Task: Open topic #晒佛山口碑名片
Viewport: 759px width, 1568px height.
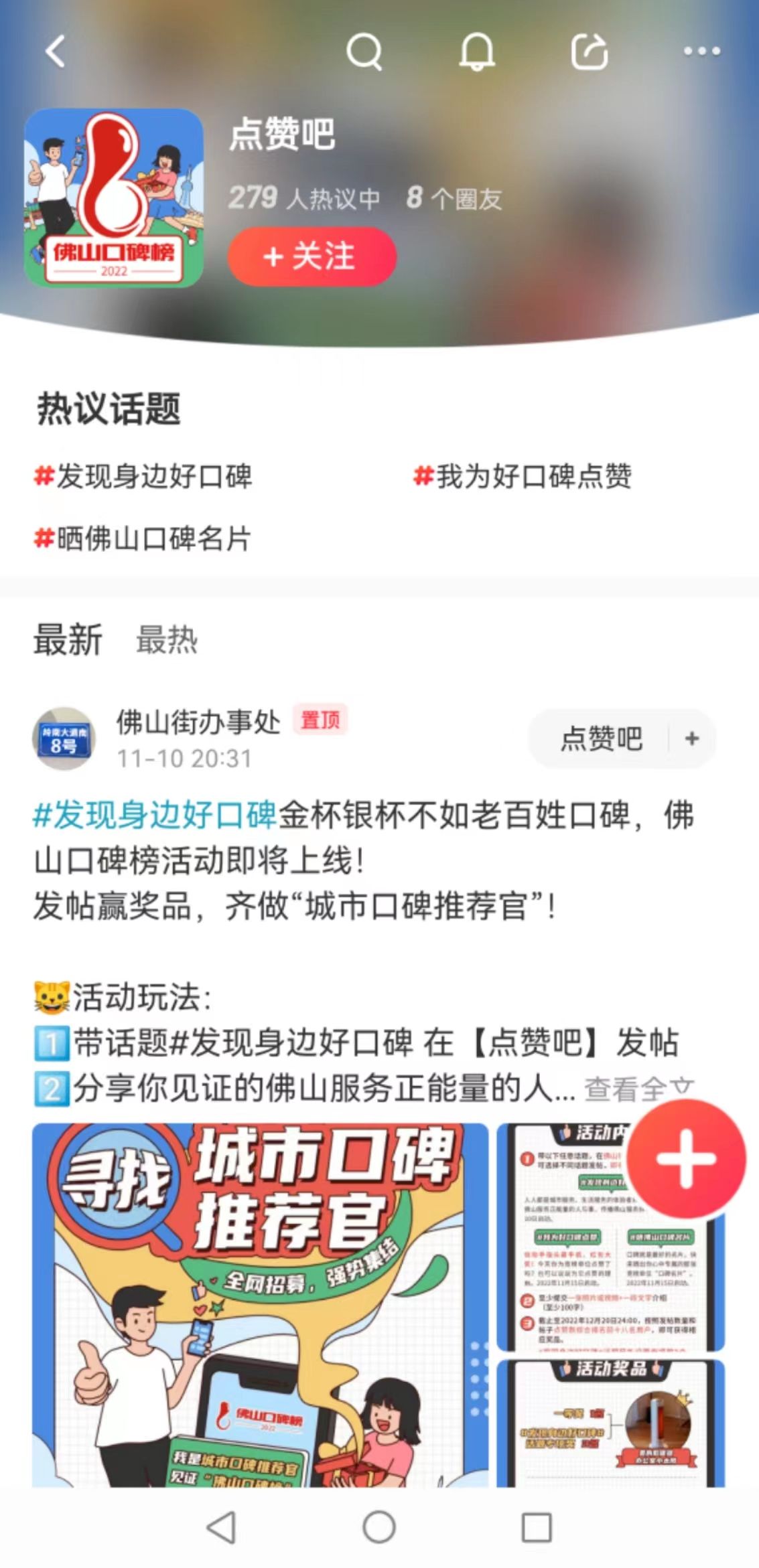Action: coord(143,538)
